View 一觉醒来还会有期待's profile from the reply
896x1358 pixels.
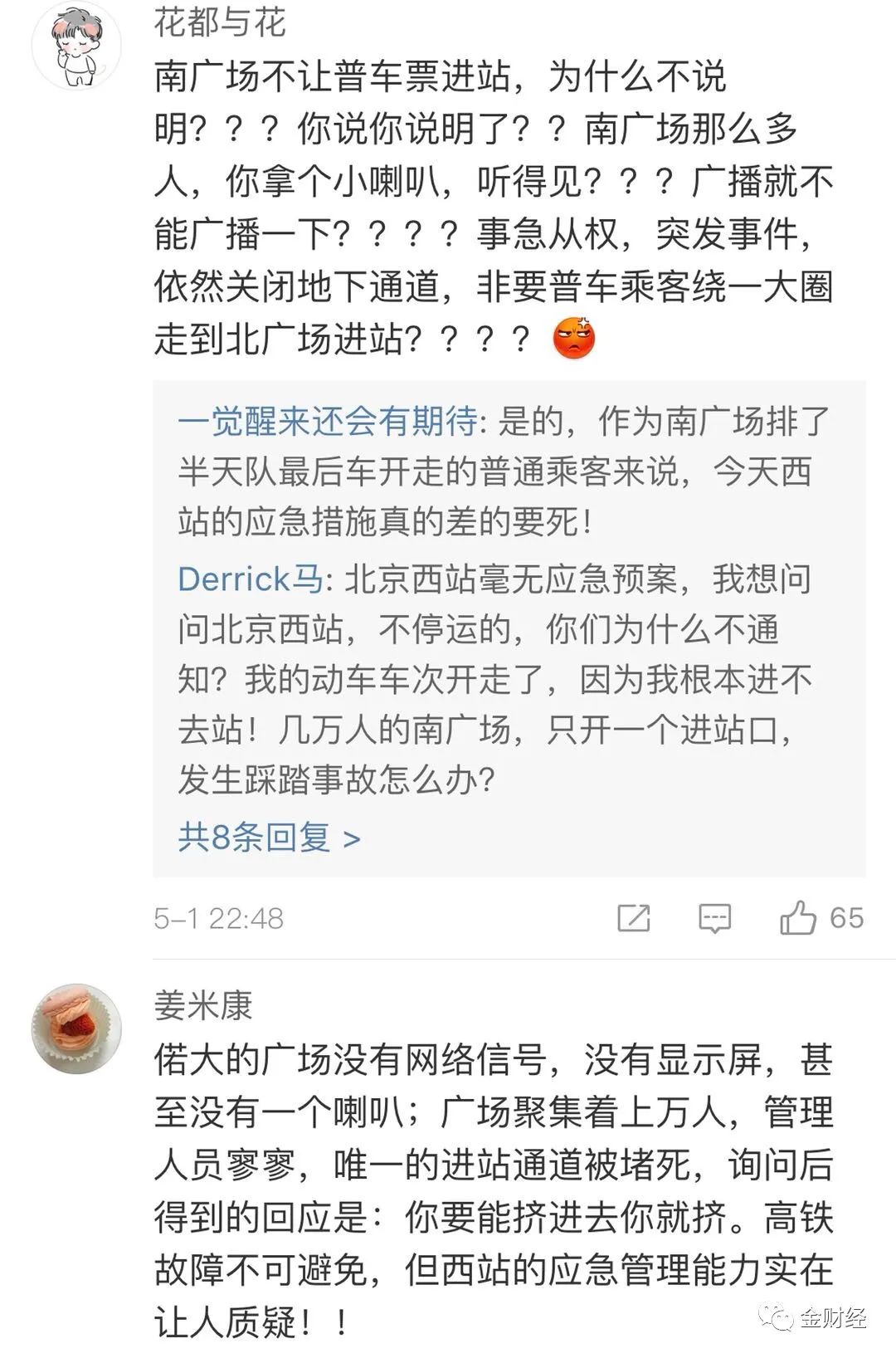coord(327,422)
